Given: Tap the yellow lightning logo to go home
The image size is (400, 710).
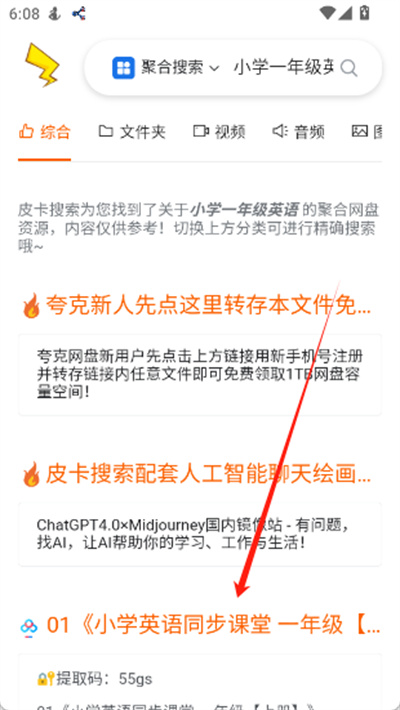Looking at the screenshot, I should (42, 65).
